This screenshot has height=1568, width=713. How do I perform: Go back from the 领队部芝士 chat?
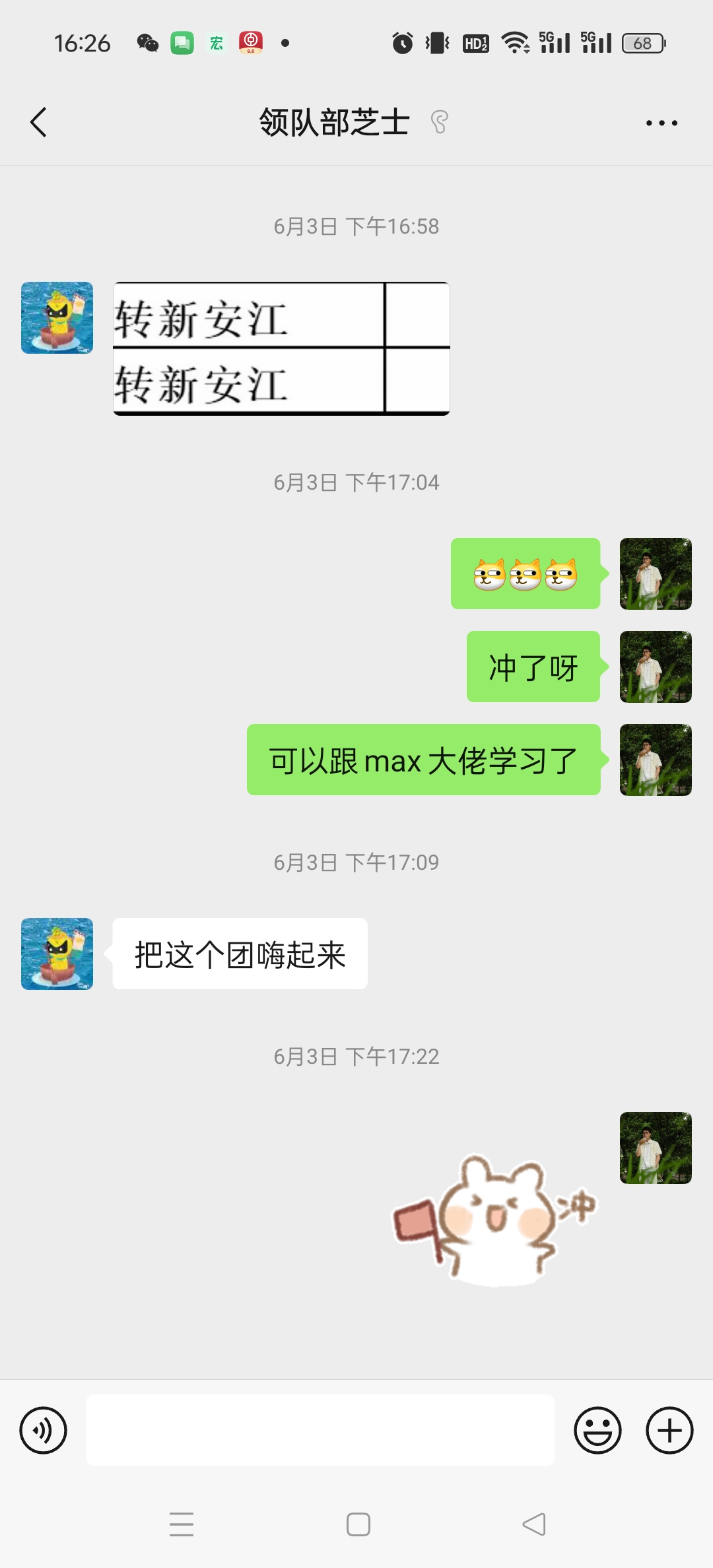39,123
